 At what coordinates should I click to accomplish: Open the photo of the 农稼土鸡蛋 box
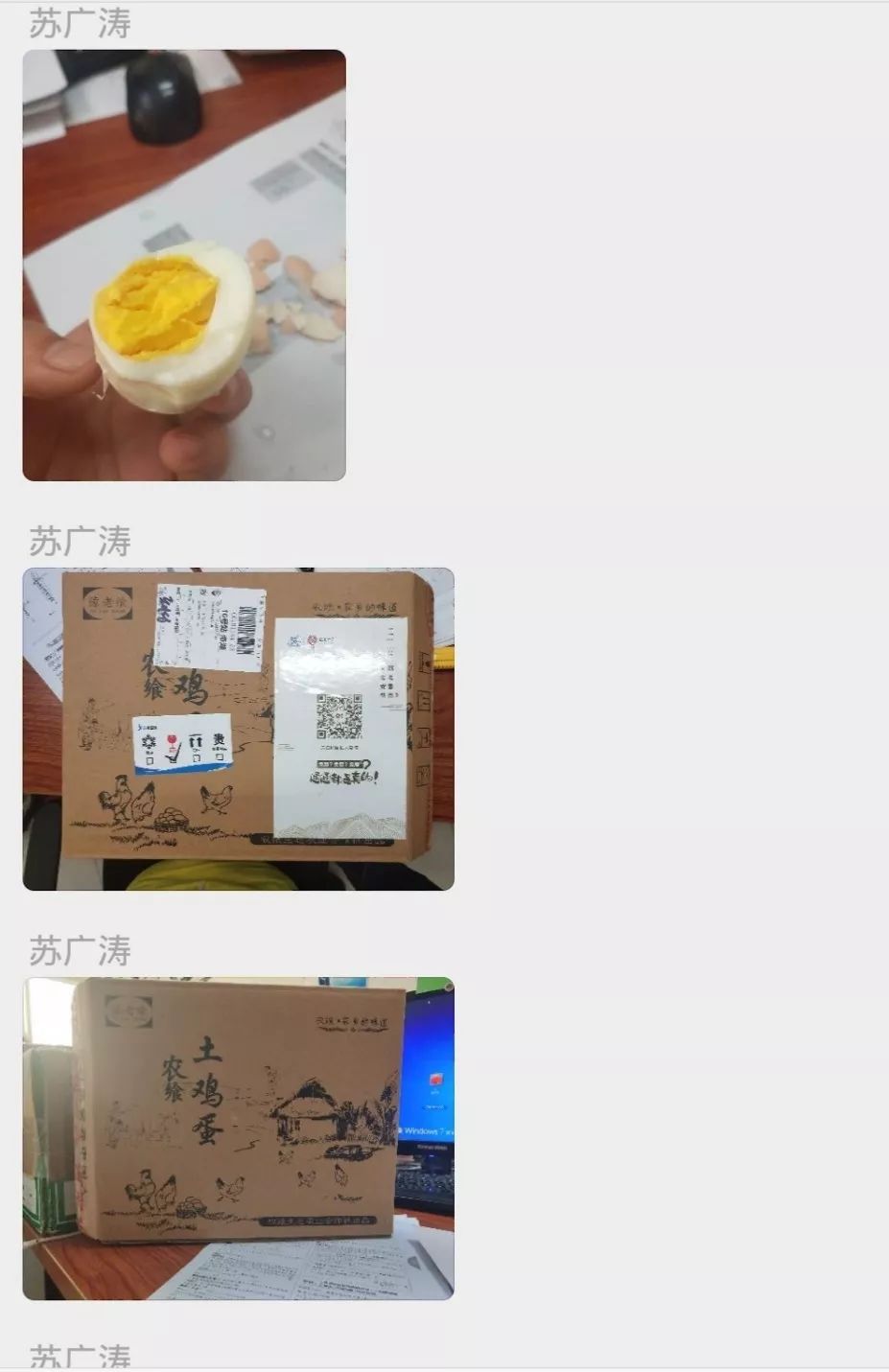[x=238, y=1138]
